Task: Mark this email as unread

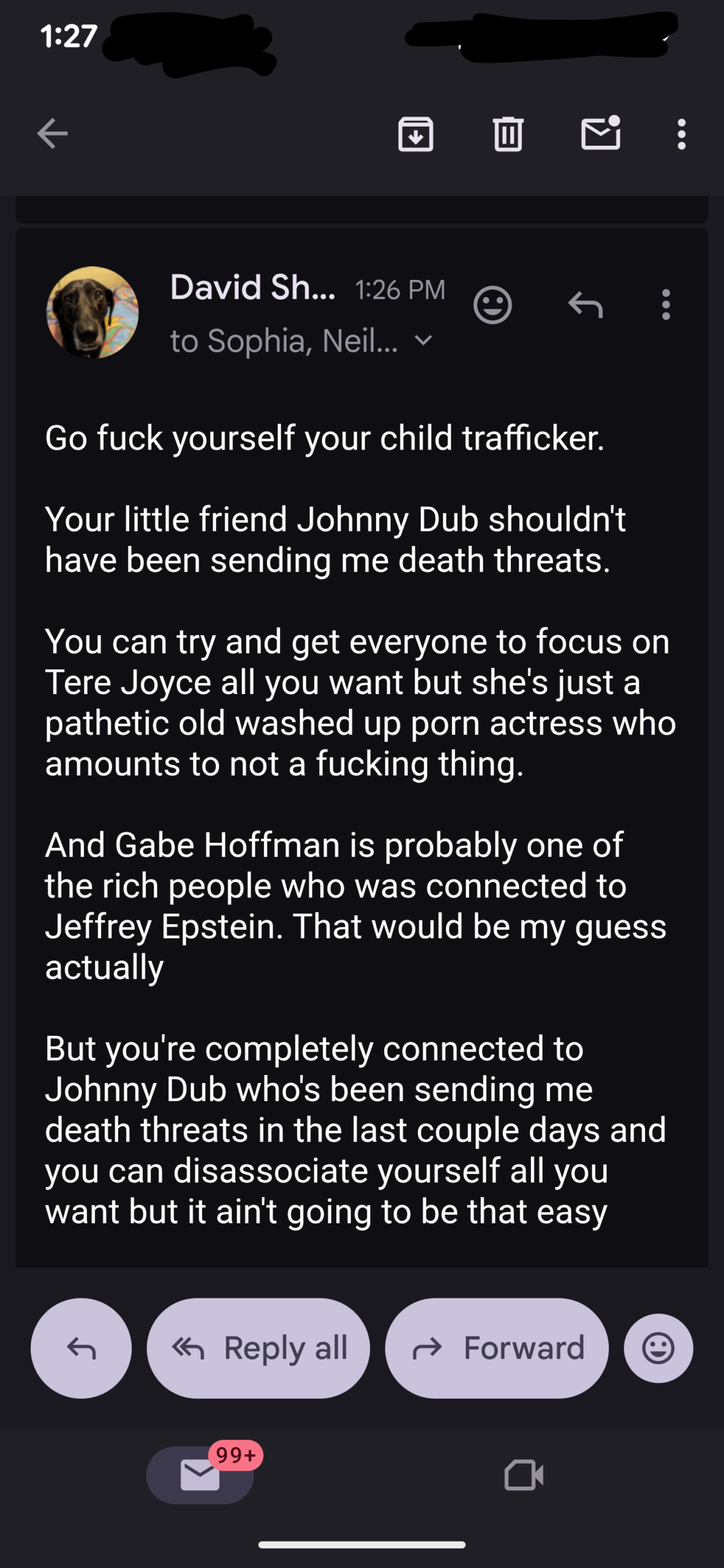Action: 600,133
